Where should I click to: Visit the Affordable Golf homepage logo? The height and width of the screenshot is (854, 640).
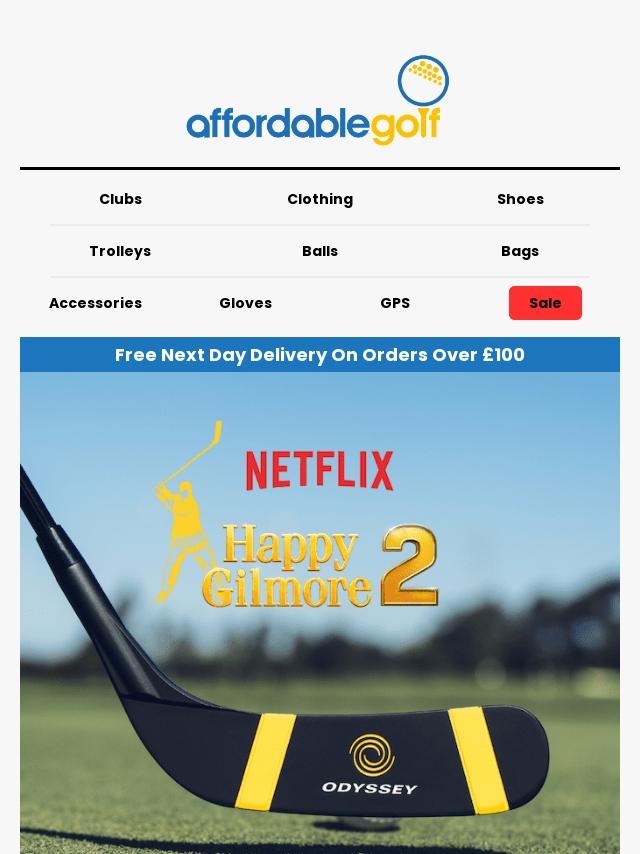click(318, 102)
